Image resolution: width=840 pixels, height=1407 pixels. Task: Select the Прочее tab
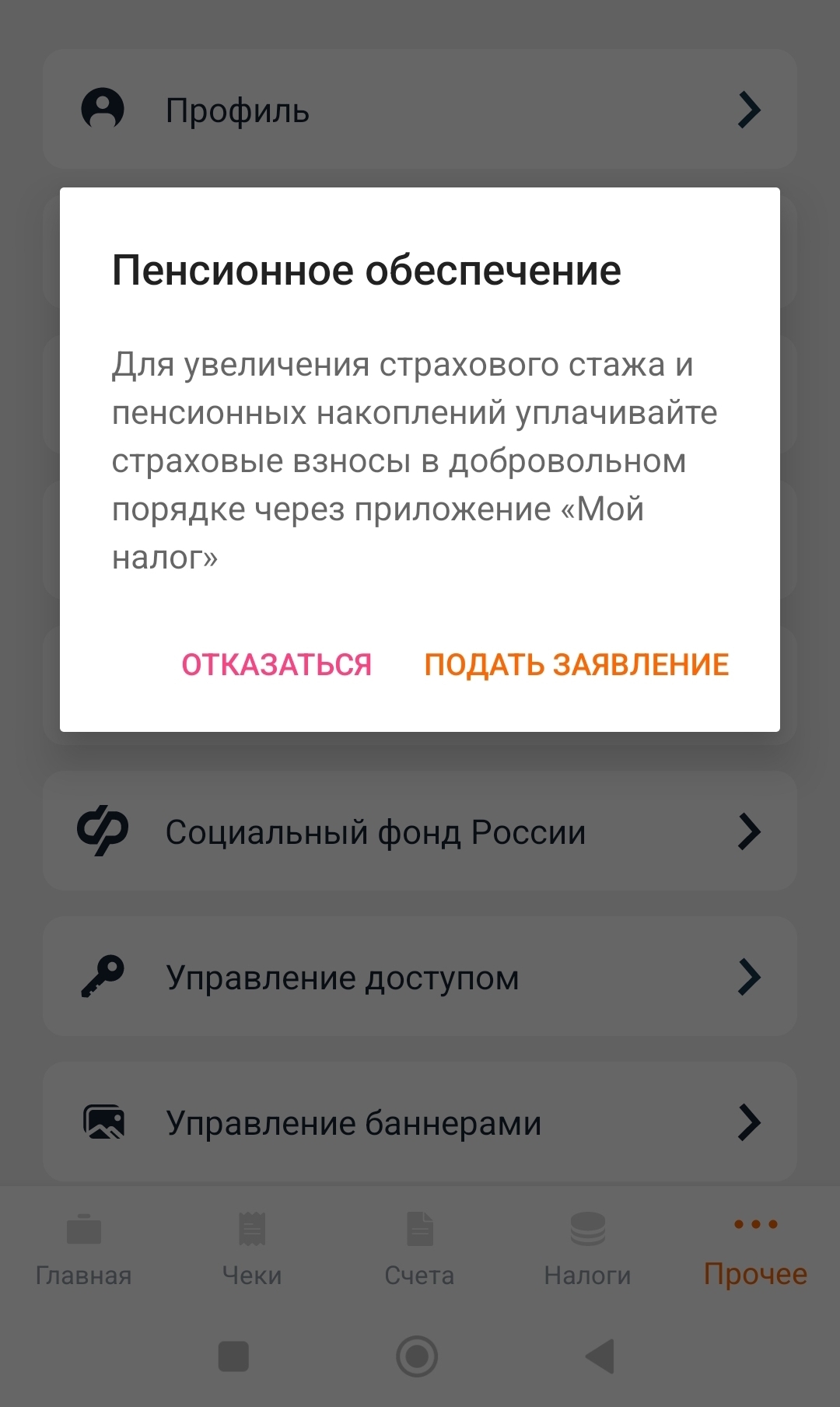(755, 1248)
